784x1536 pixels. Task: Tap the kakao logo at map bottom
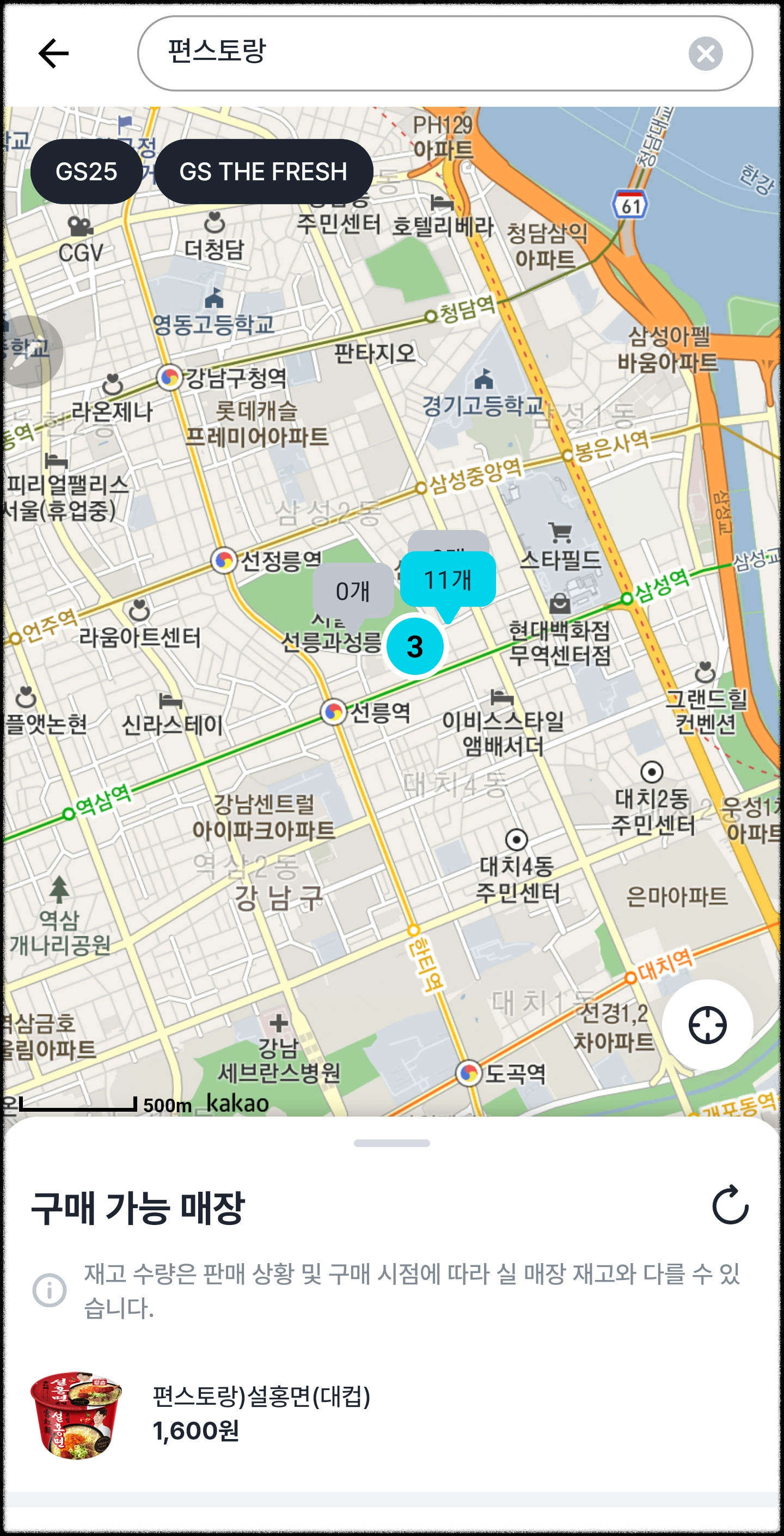[236, 1103]
